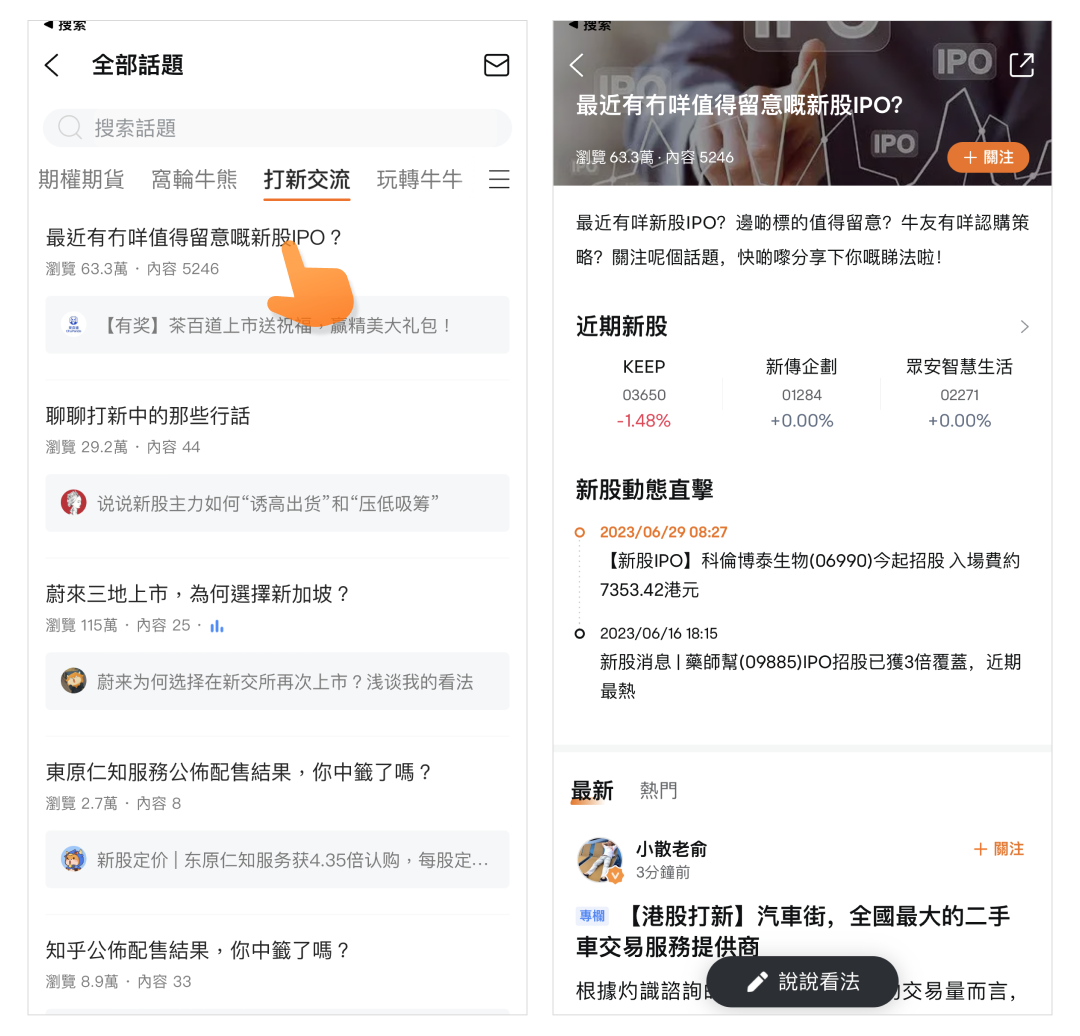Switch to the 窩輪牛熊 tab

(x=194, y=180)
